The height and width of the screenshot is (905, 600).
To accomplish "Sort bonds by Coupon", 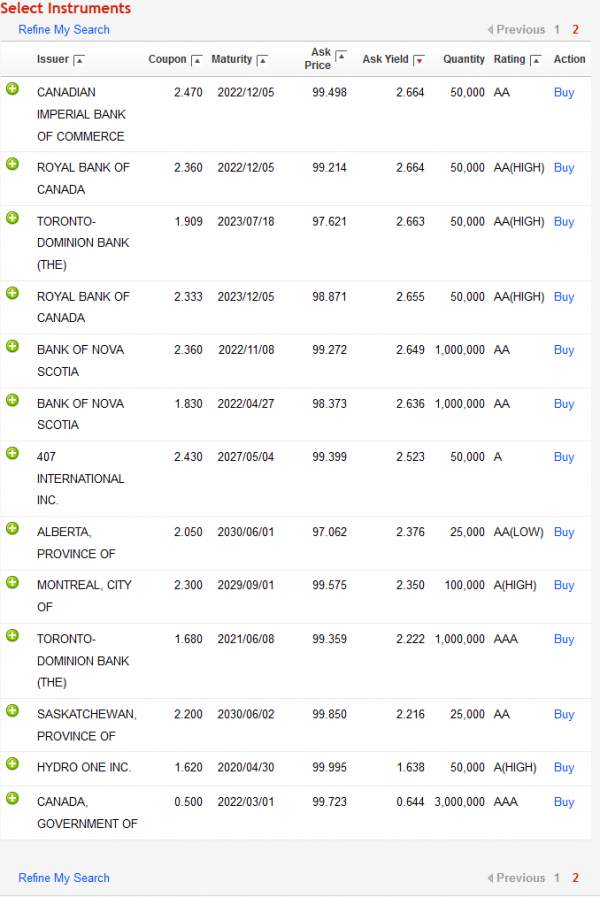I will [x=197, y=60].
